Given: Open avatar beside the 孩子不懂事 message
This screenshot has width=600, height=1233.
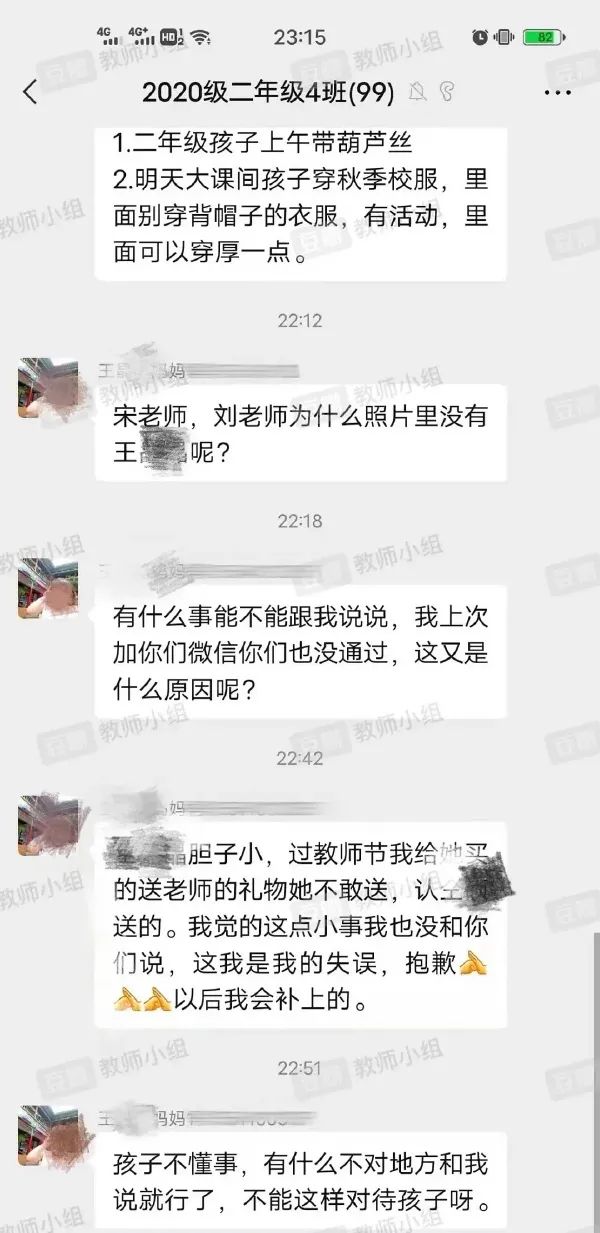Looking at the screenshot, I should [x=48, y=1136].
